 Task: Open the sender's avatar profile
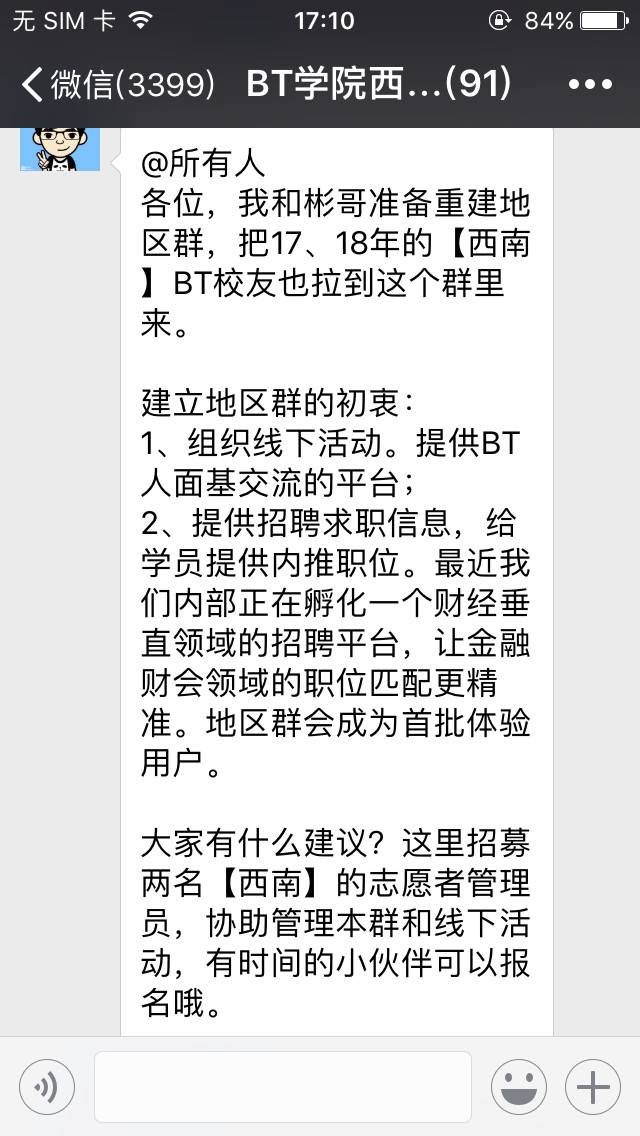point(60,149)
